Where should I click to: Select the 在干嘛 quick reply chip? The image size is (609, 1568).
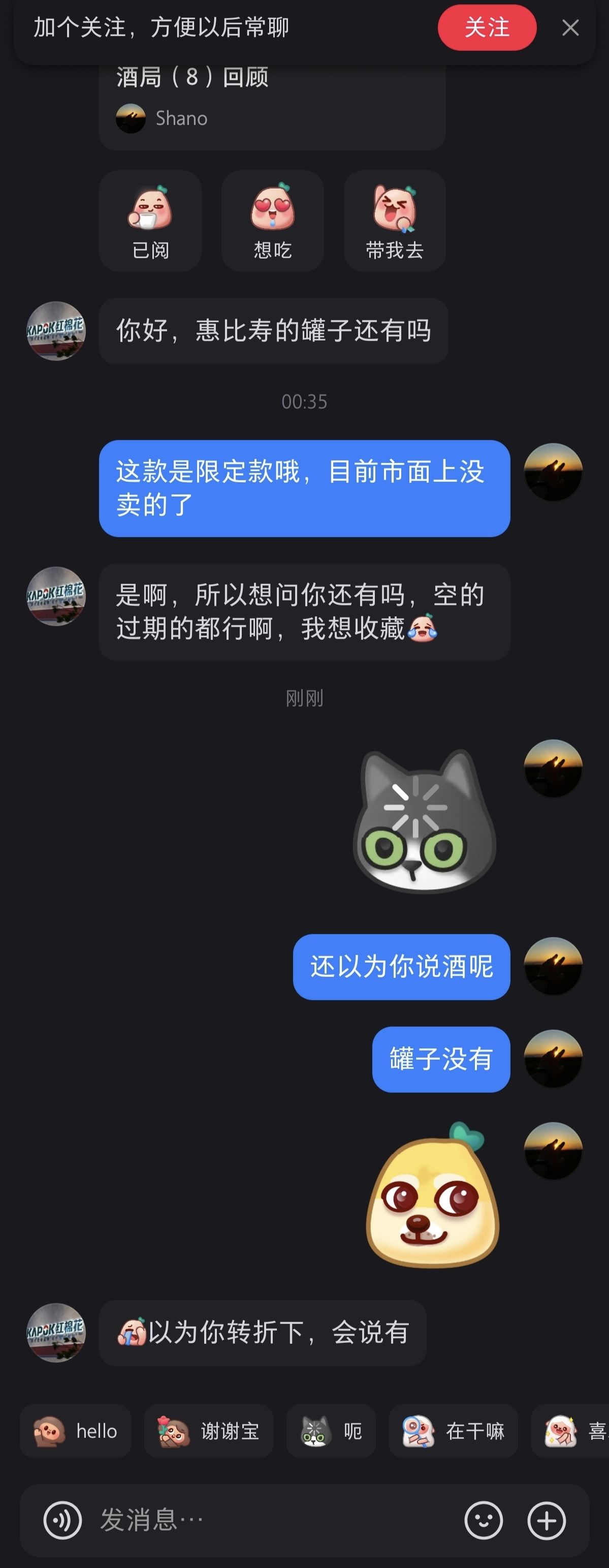(453, 1430)
